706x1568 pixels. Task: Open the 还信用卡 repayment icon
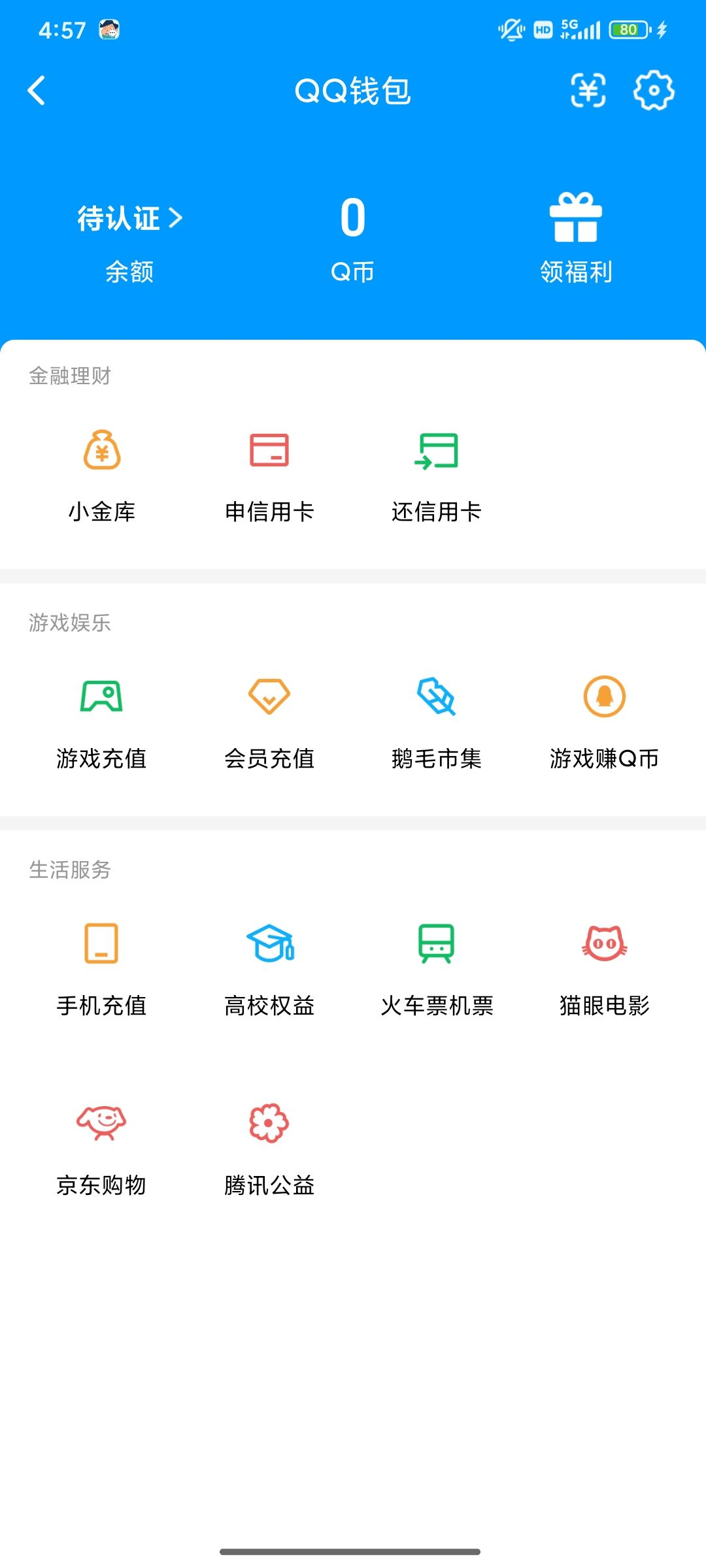(x=437, y=451)
